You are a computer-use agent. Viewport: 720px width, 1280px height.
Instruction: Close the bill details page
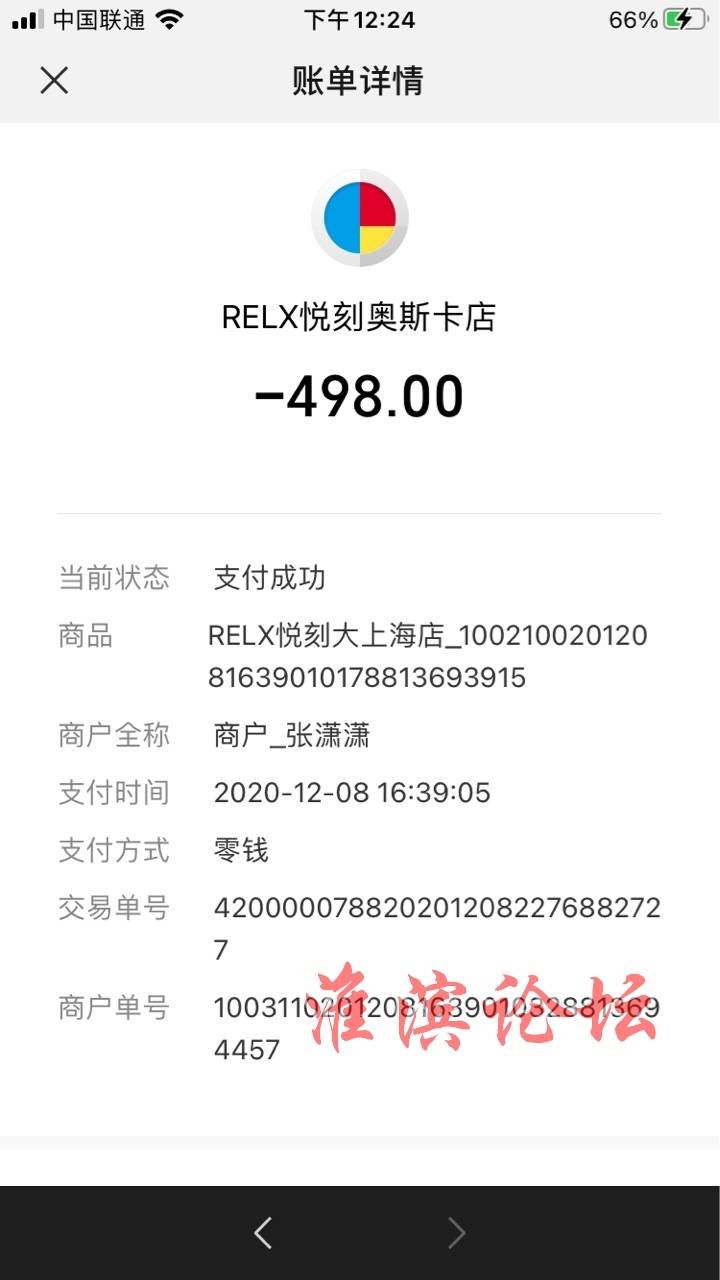click(54, 80)
